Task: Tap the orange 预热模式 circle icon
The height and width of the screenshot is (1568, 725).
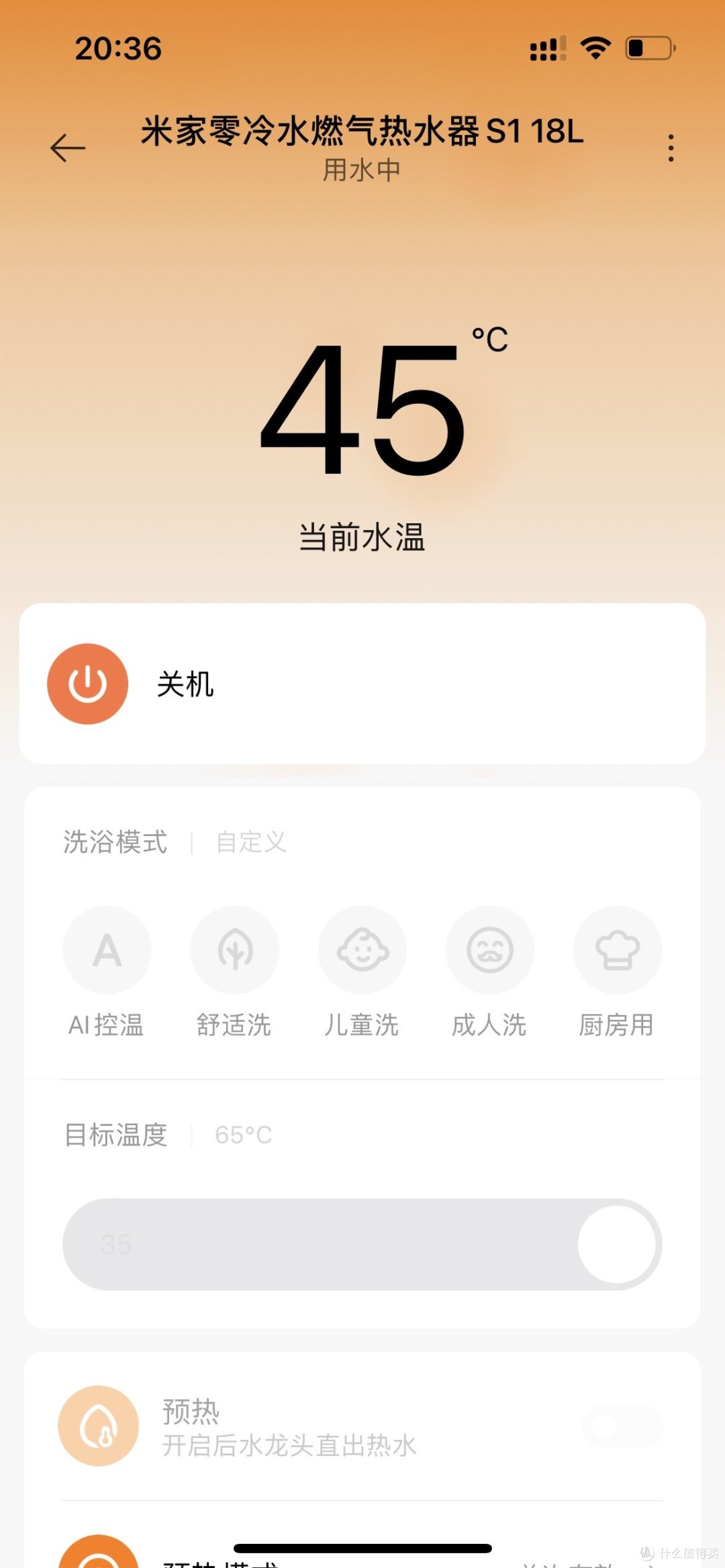Action: click(x=99, y=1557)
